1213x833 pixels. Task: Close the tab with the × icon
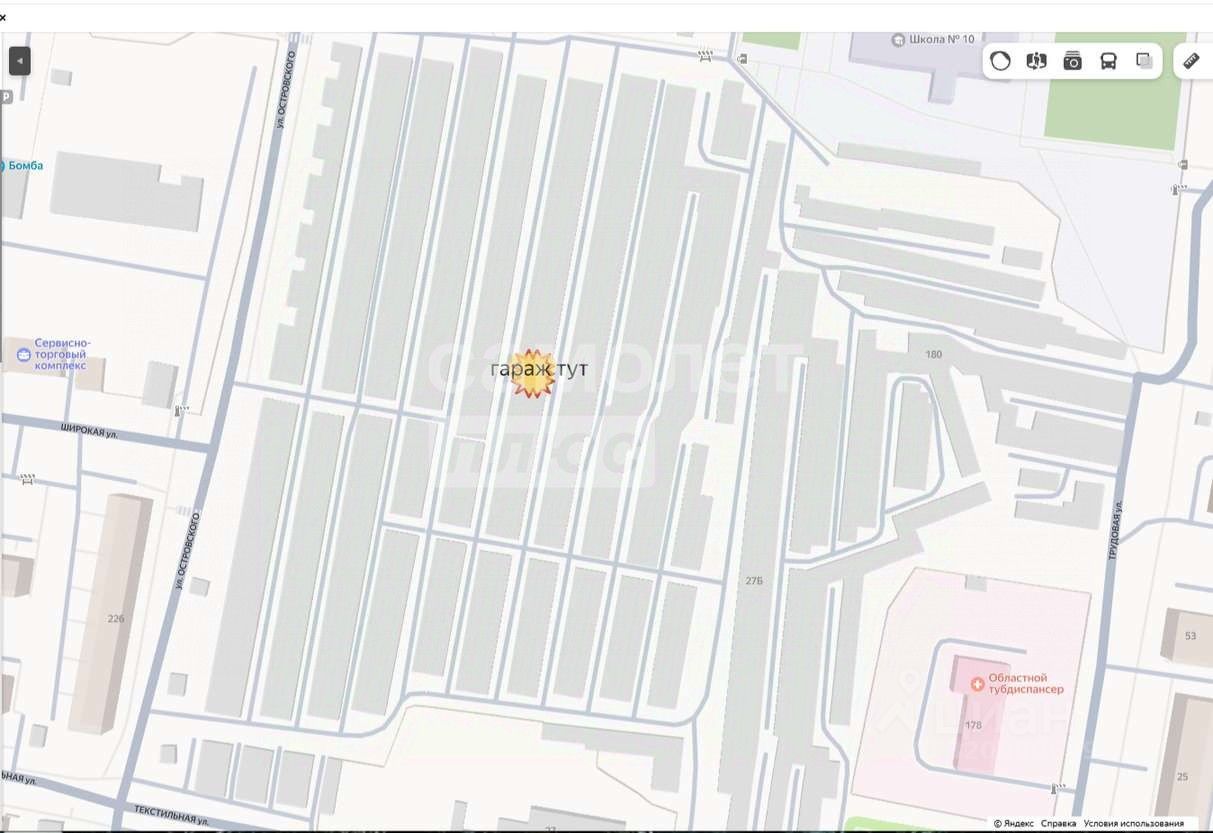pos(3,17)
